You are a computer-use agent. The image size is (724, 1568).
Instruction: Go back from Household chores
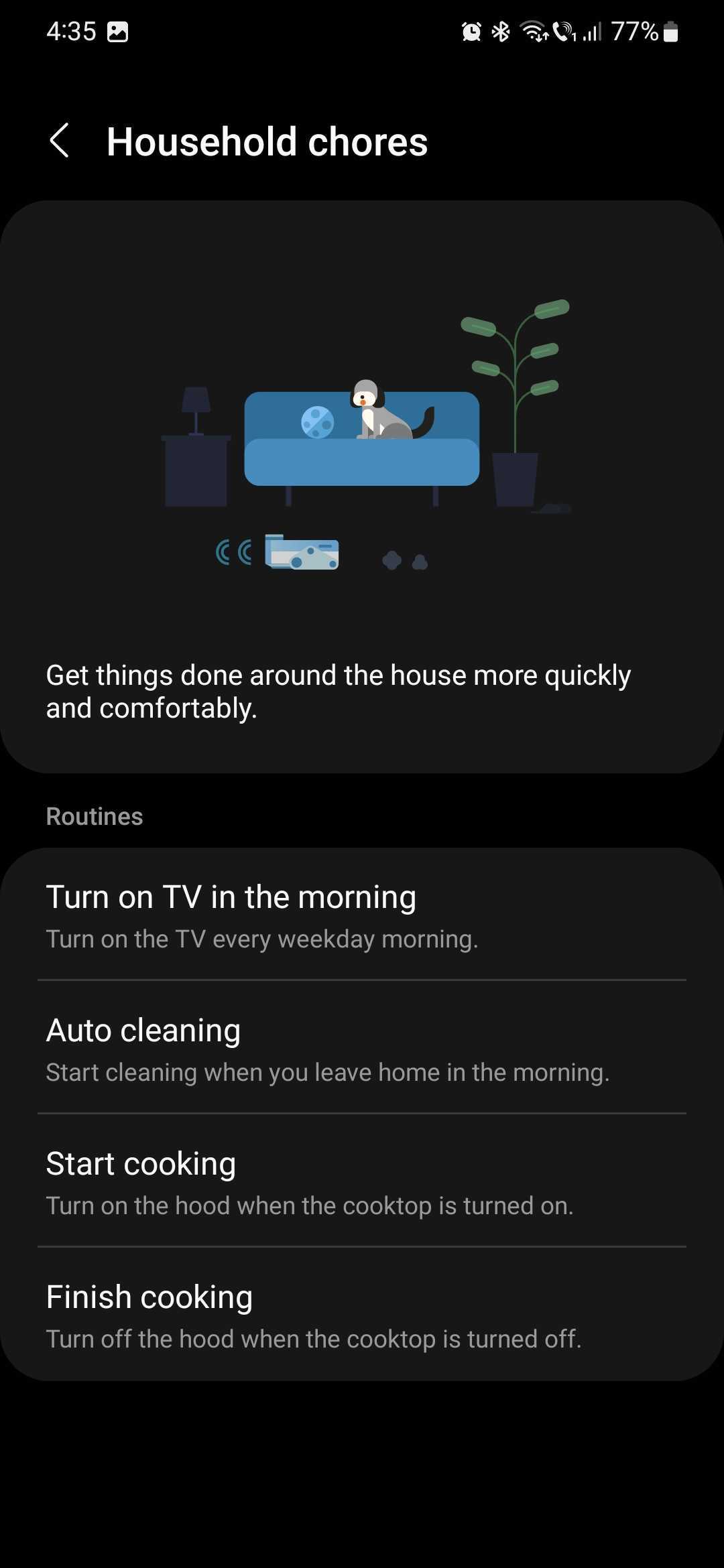tap(60, 141)
